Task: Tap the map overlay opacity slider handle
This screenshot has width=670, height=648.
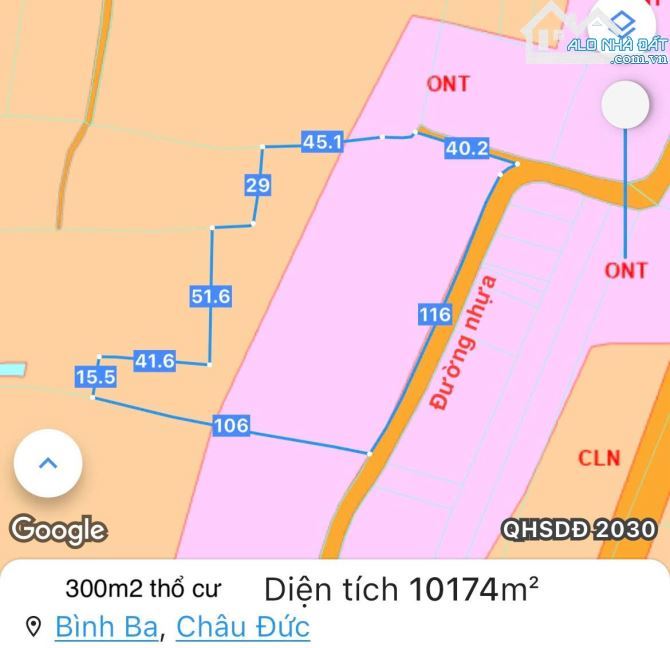Action: pos(626,104)
